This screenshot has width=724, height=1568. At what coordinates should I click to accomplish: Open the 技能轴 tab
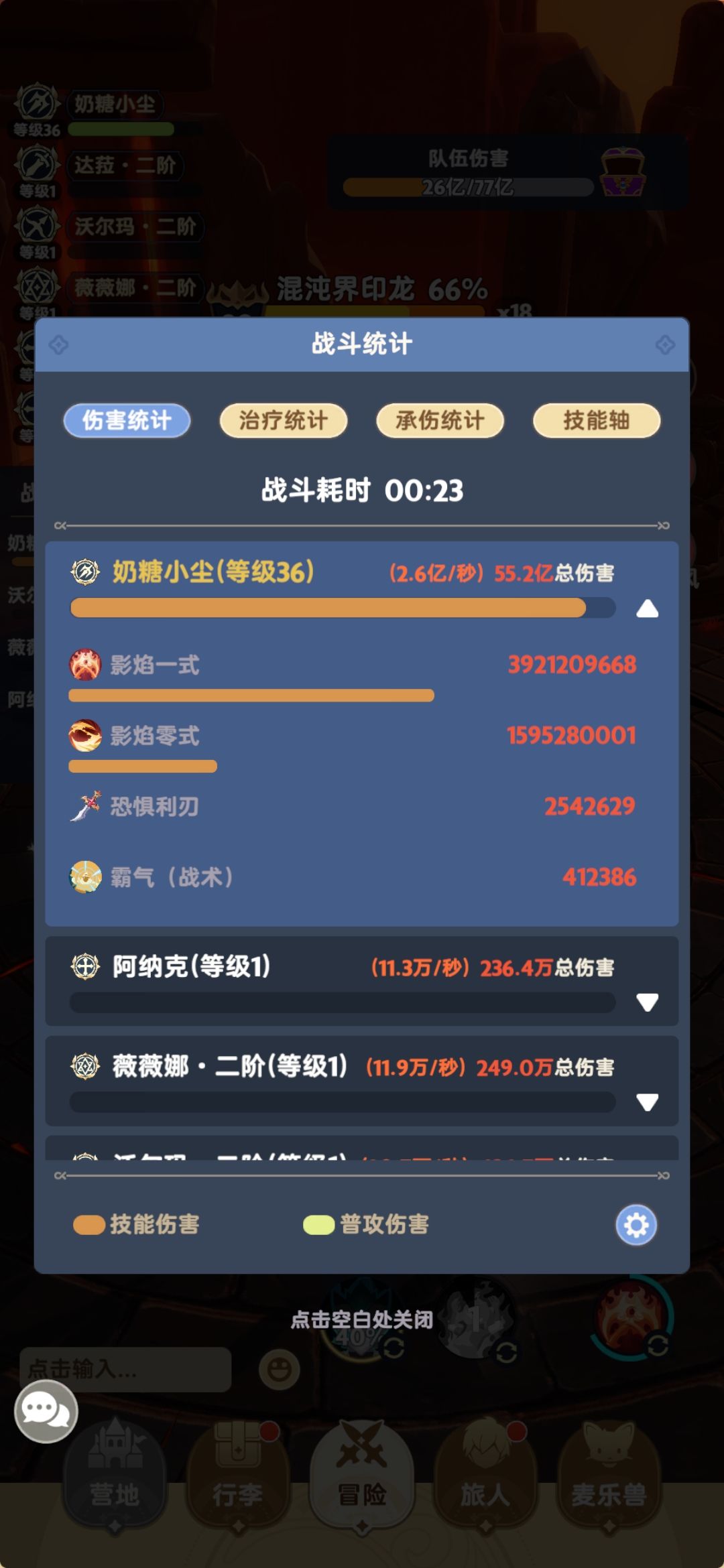click(597, 421)
